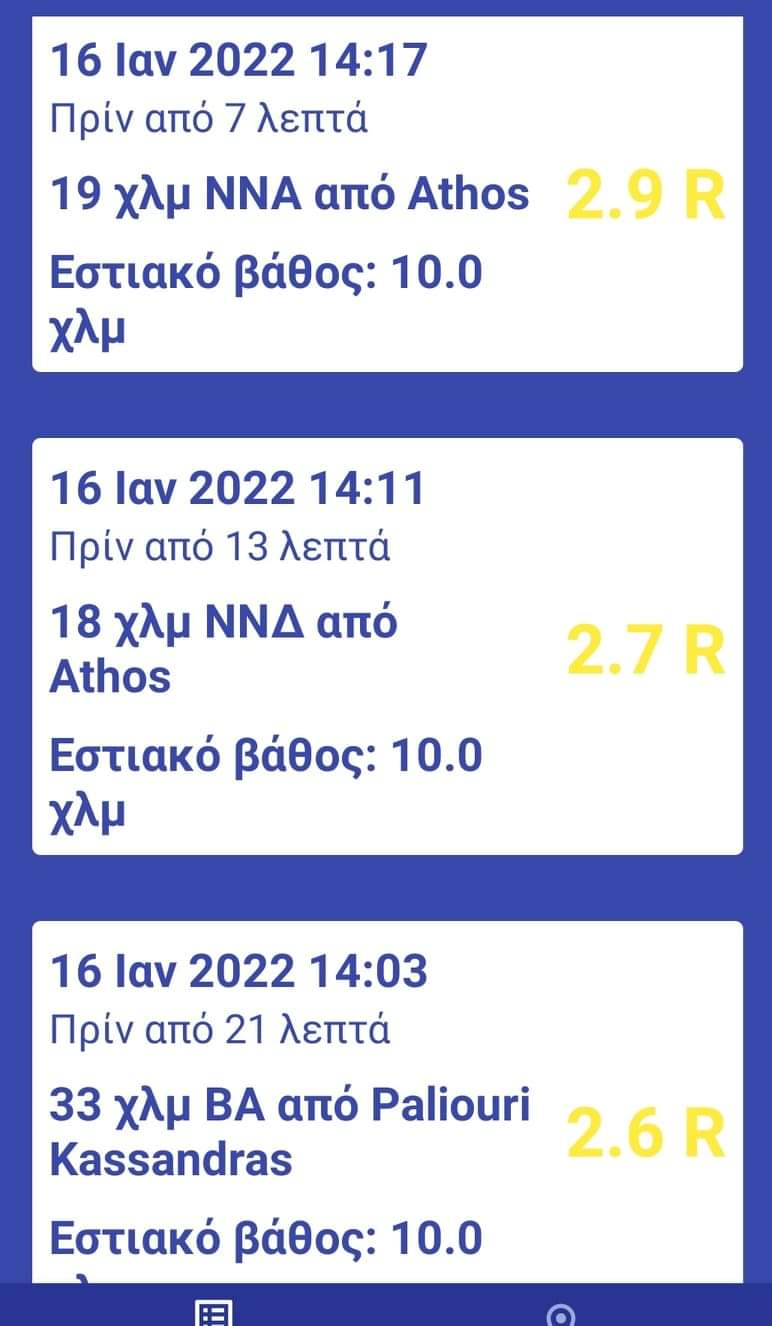Switch to the list view tab
The image size is (772, 1326).
214,1312
